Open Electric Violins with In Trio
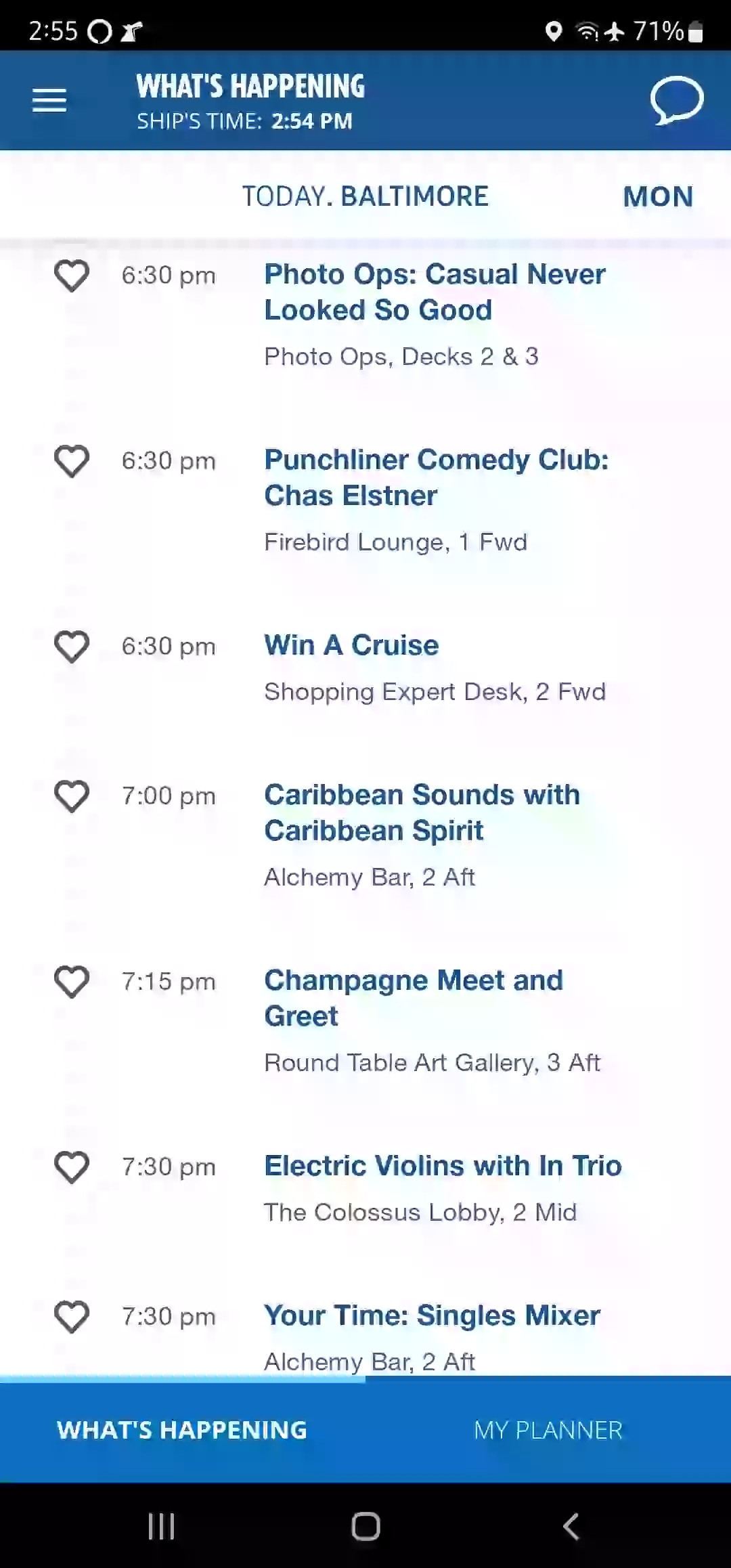This screenshot has height=1568, width=731. 443,1166
